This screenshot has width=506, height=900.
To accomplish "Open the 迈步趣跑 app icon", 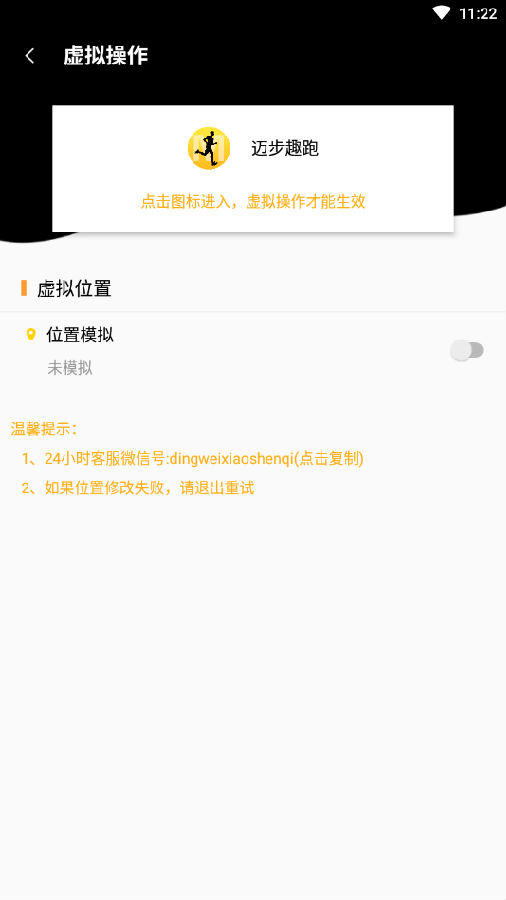I will tap(209, 148).
